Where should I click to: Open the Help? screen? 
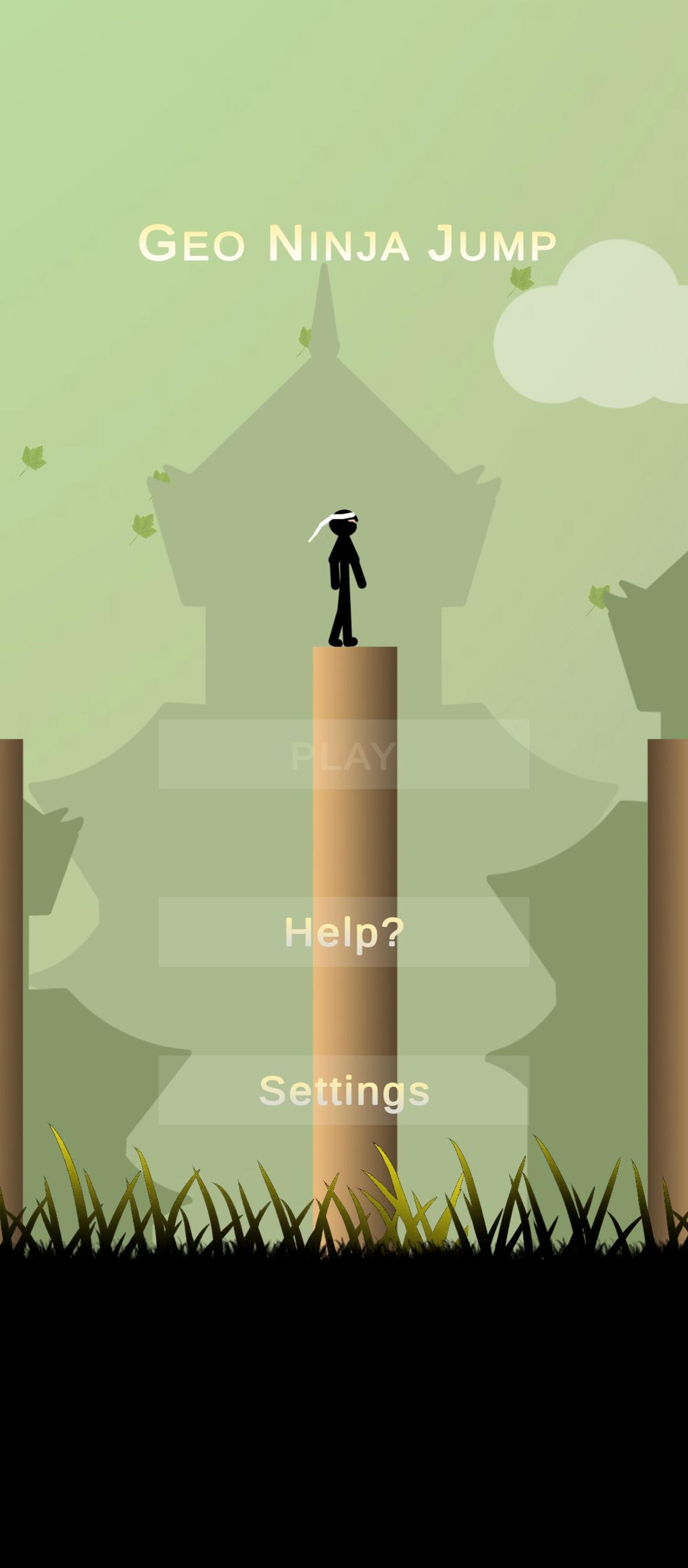[x=344, y=932]
